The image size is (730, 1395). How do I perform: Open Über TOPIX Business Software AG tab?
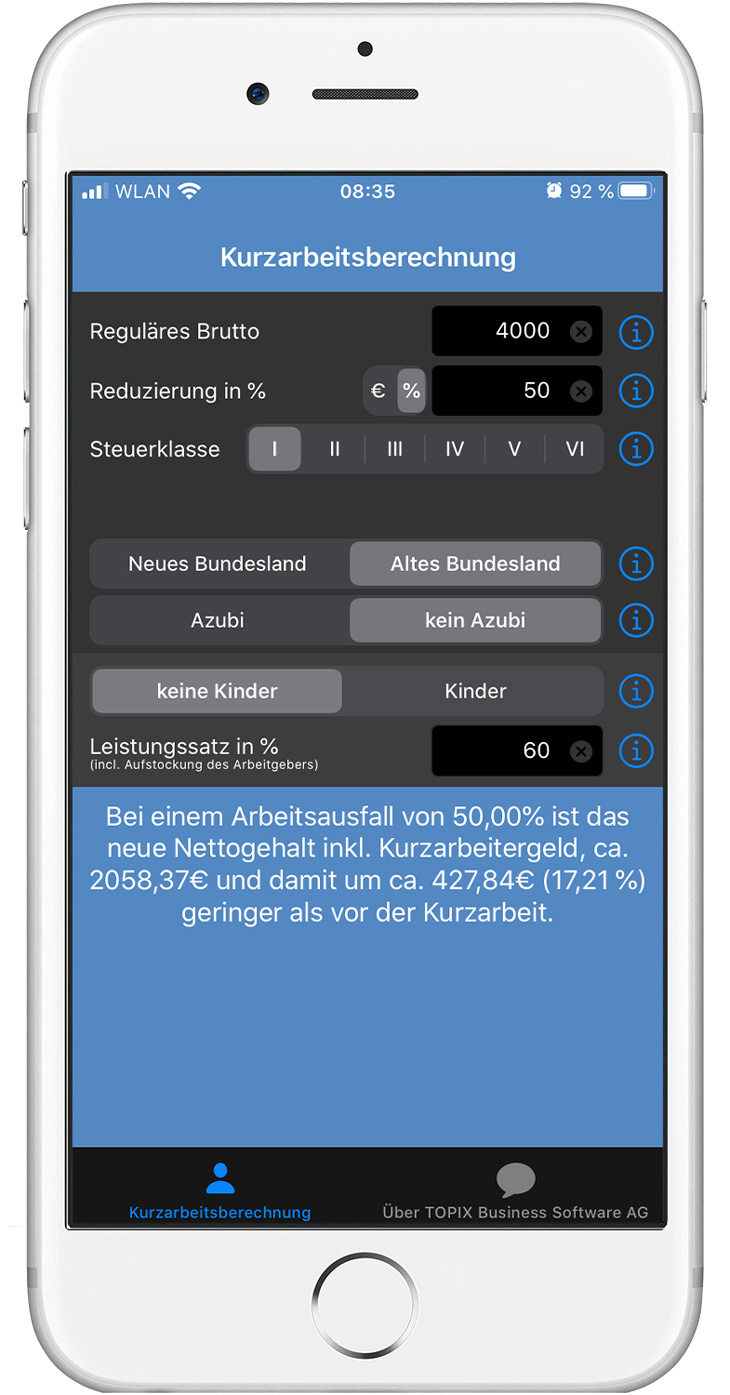coord(515,1192)
